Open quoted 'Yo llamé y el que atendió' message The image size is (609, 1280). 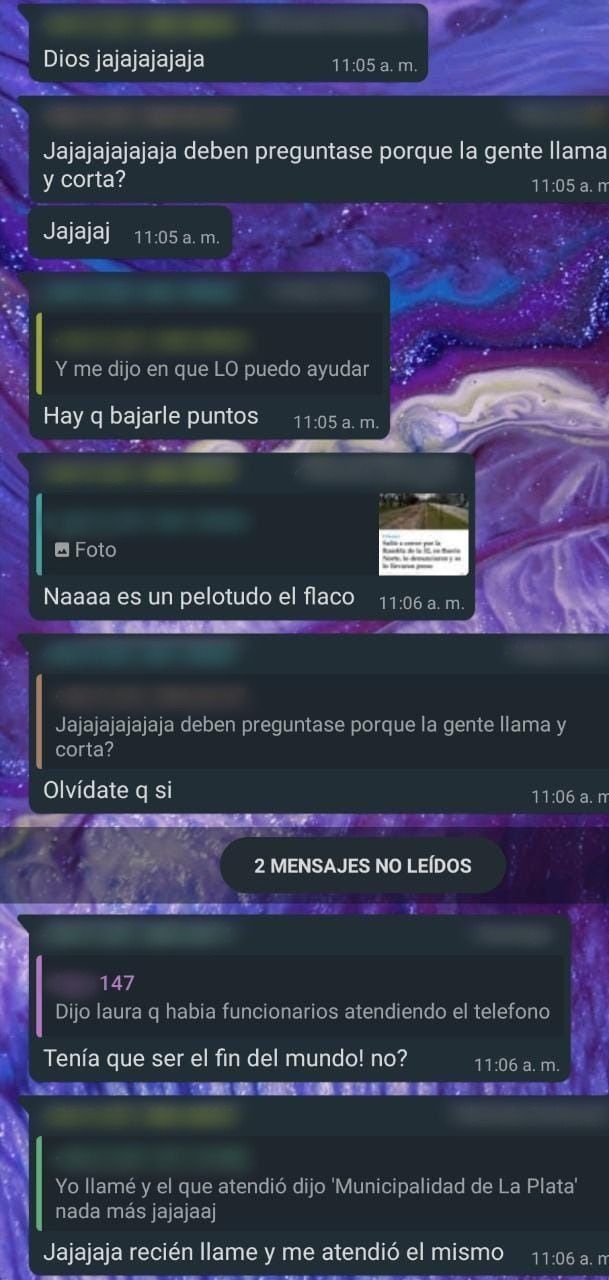click(x=318, y=1200)
